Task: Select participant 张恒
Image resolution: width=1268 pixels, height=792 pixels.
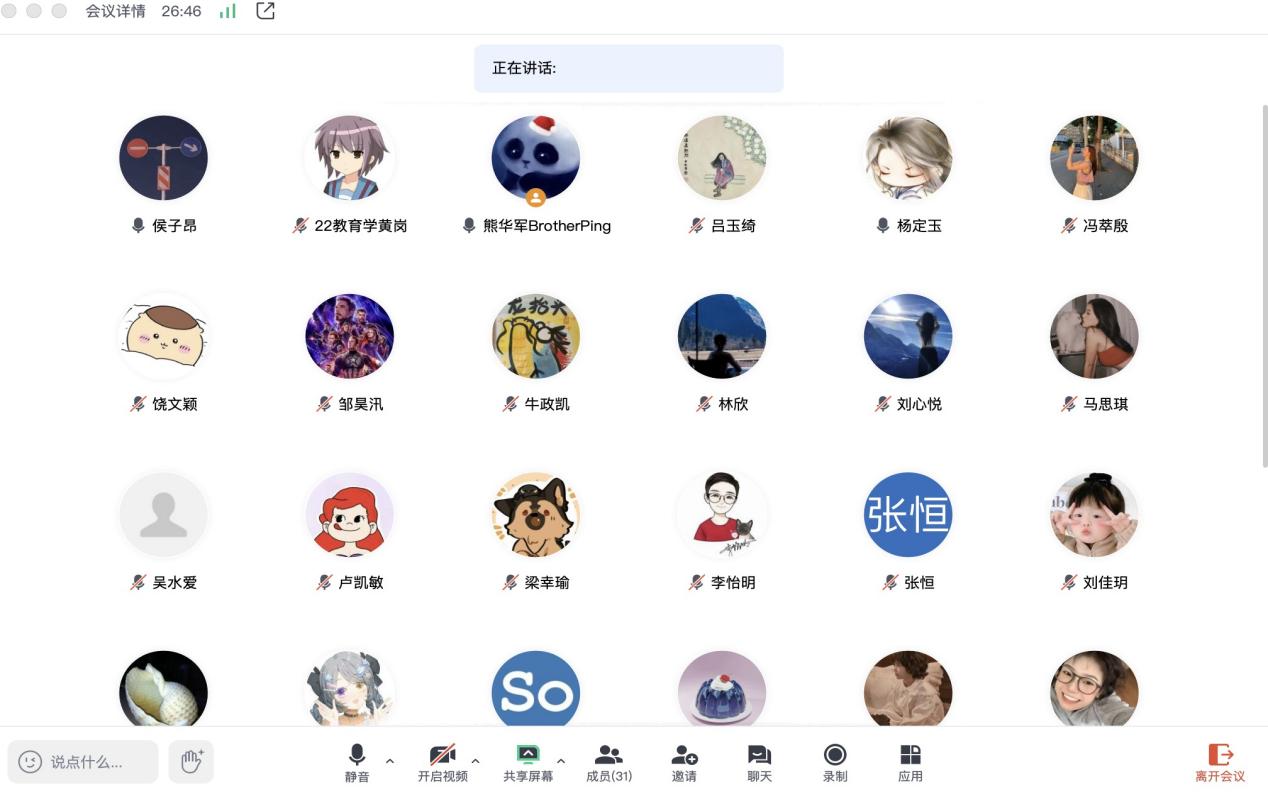Action: pos(908,515)
